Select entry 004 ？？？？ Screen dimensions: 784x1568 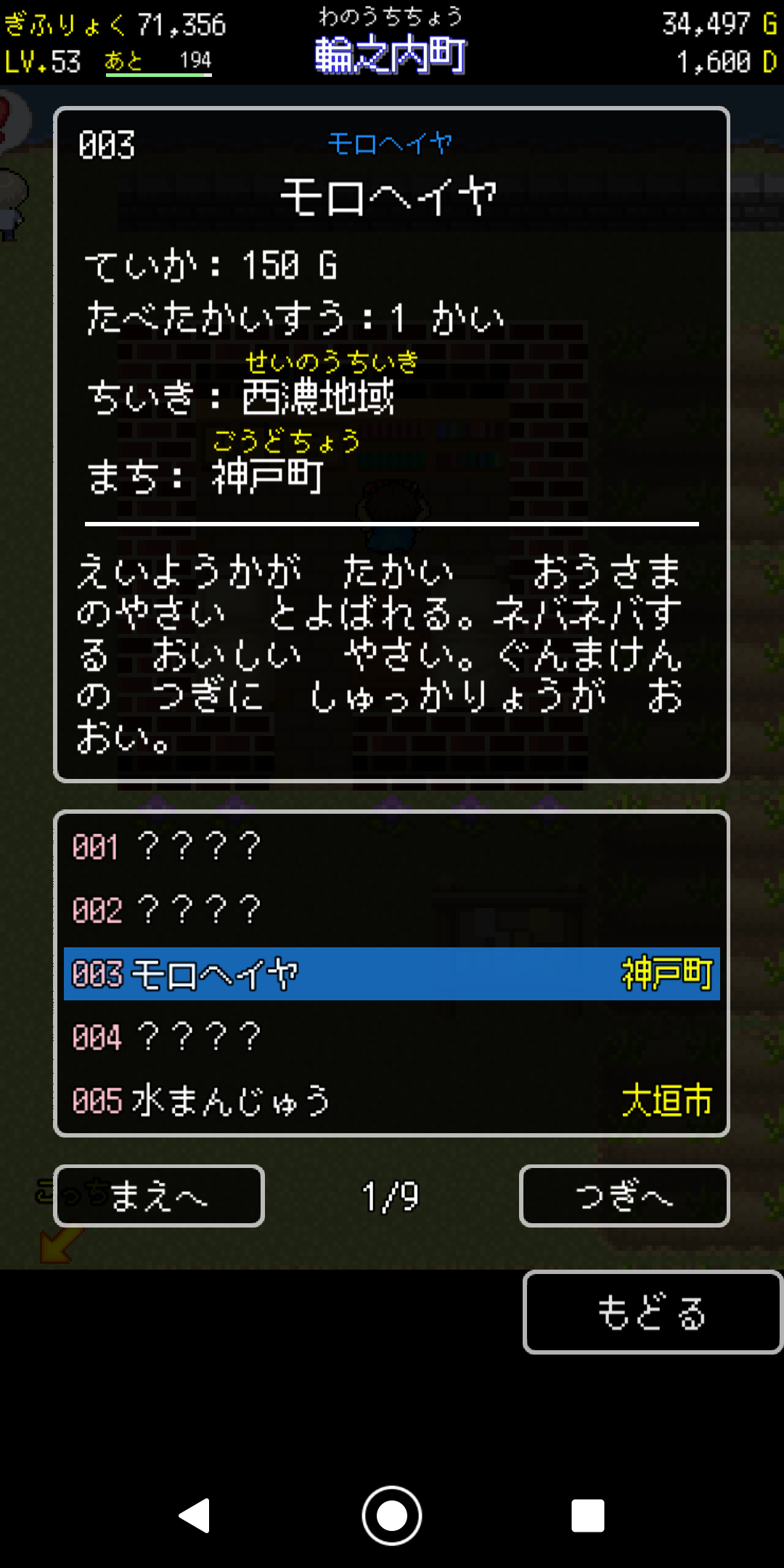coord(391,1037)
